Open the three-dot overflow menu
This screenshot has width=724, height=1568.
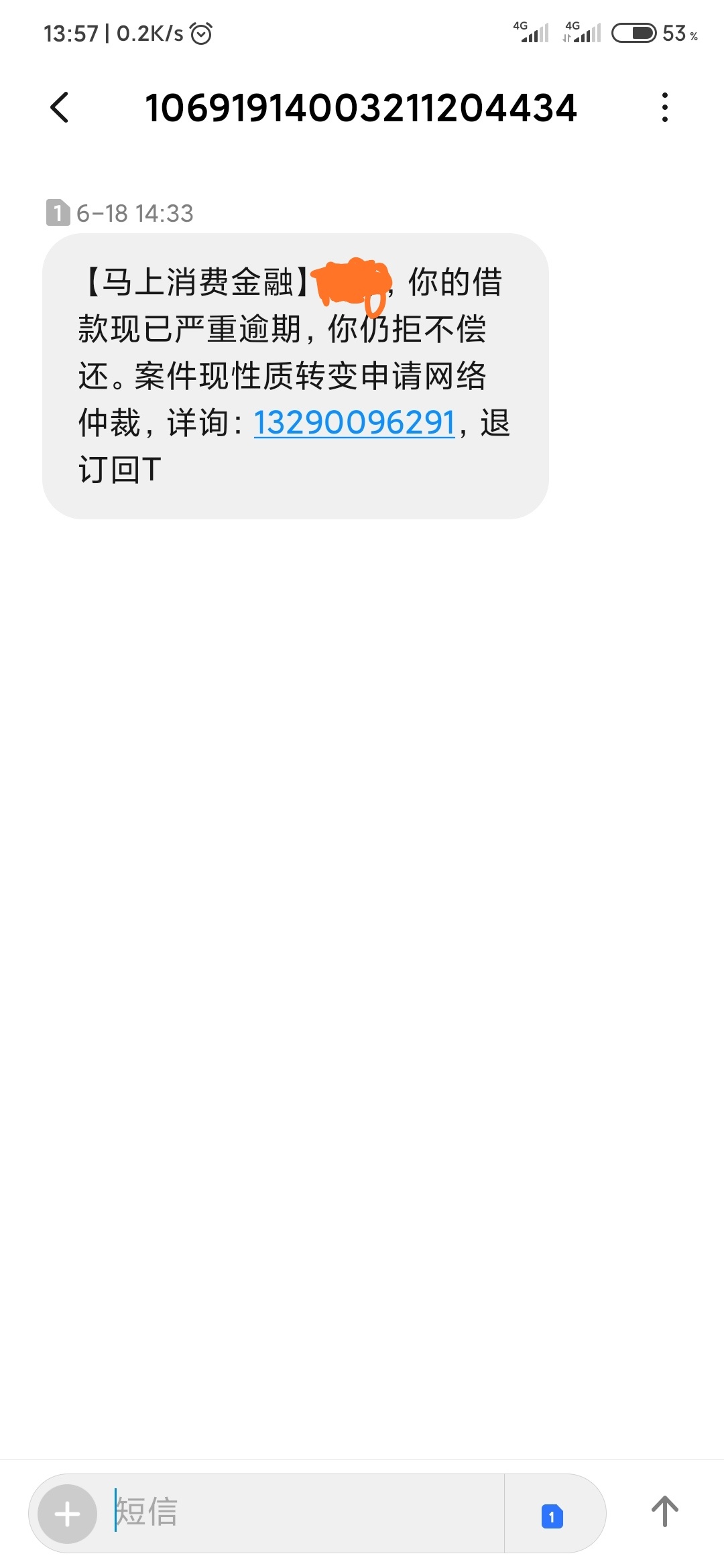coord(664,108)
